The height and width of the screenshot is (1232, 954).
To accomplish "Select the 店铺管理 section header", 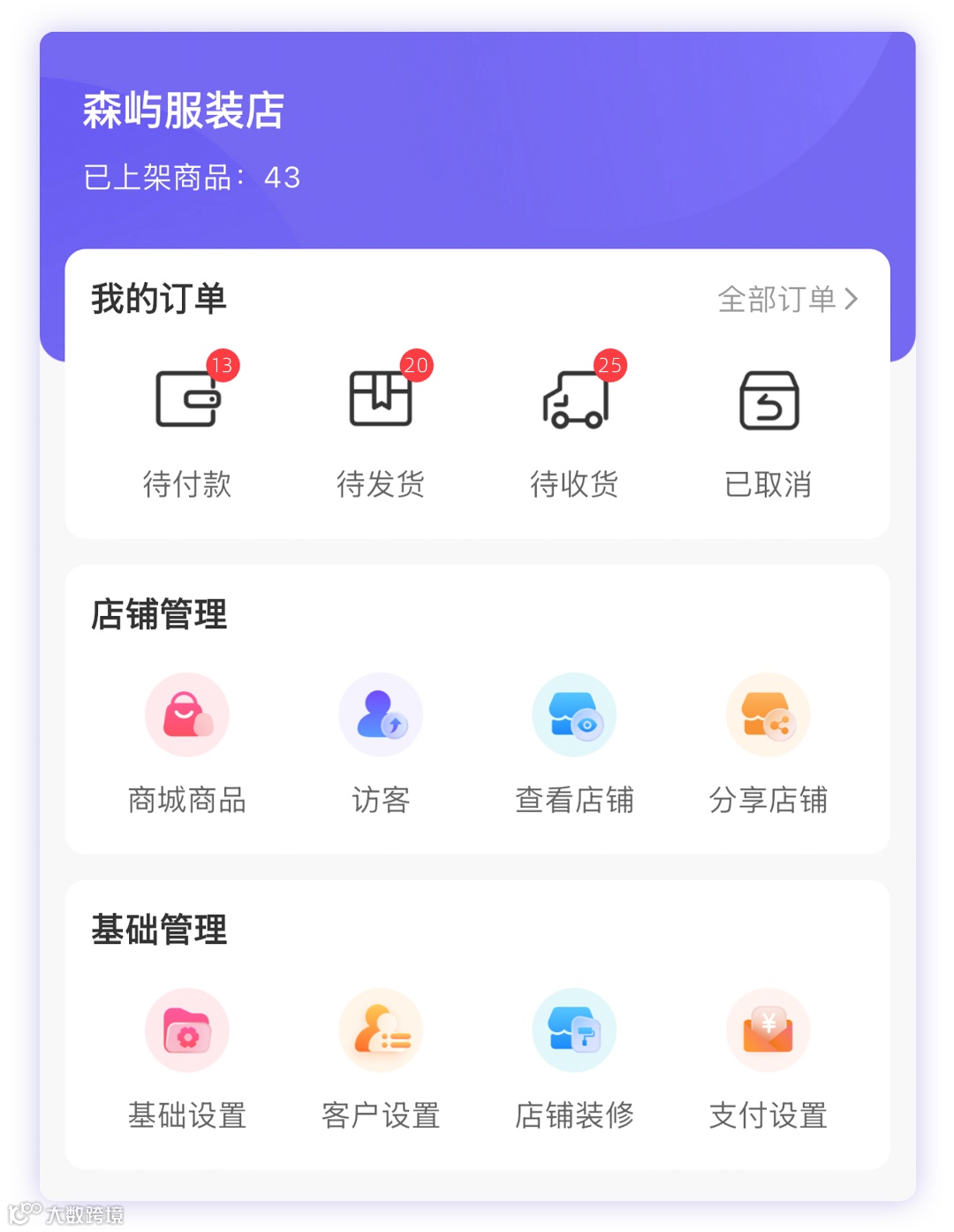I will (x=159, y=616).
